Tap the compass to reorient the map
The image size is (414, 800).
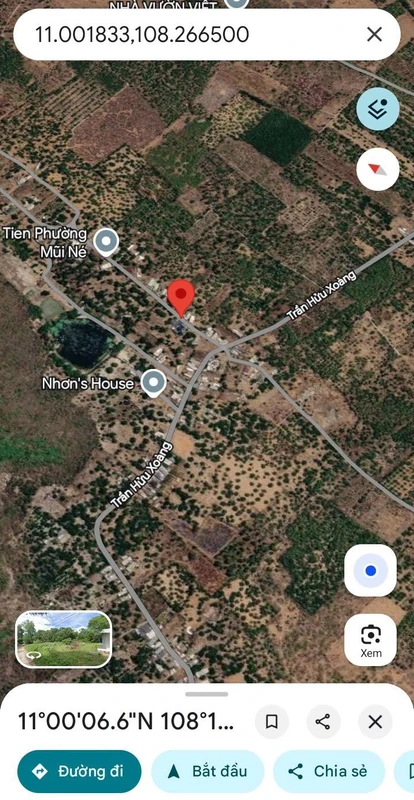pyautogui.click(x=378, y=169)
